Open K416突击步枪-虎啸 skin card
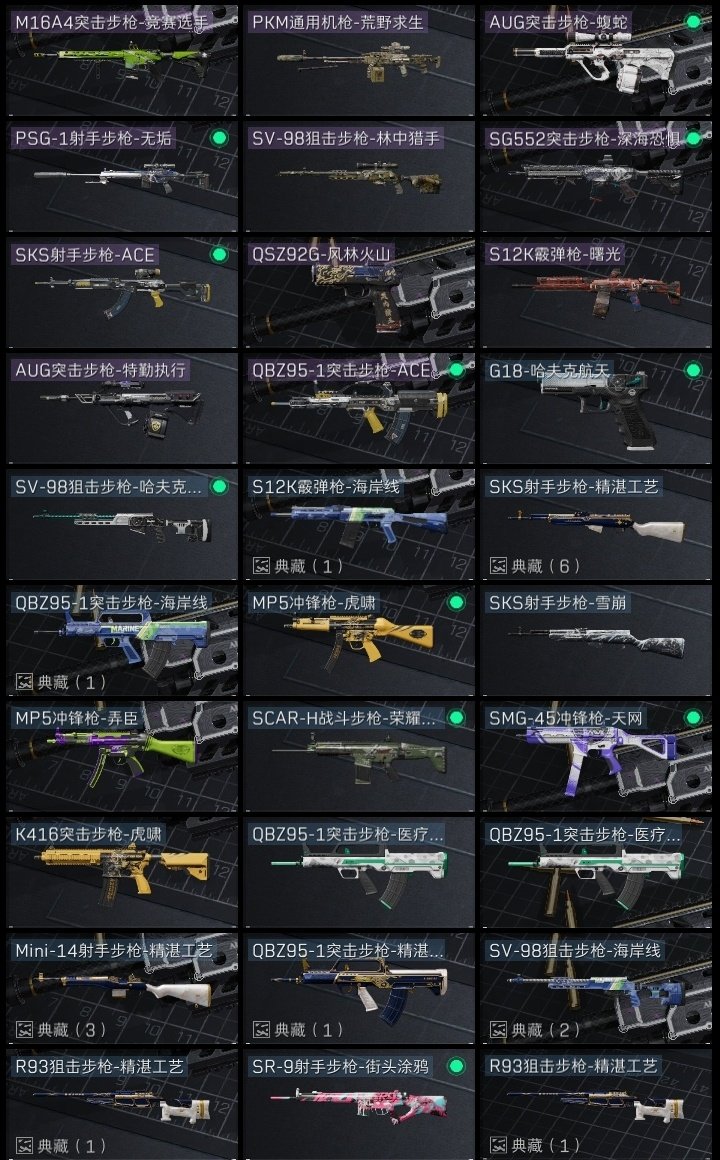Viewport: 720px width, 1160px height. click(x=122, y=870)
